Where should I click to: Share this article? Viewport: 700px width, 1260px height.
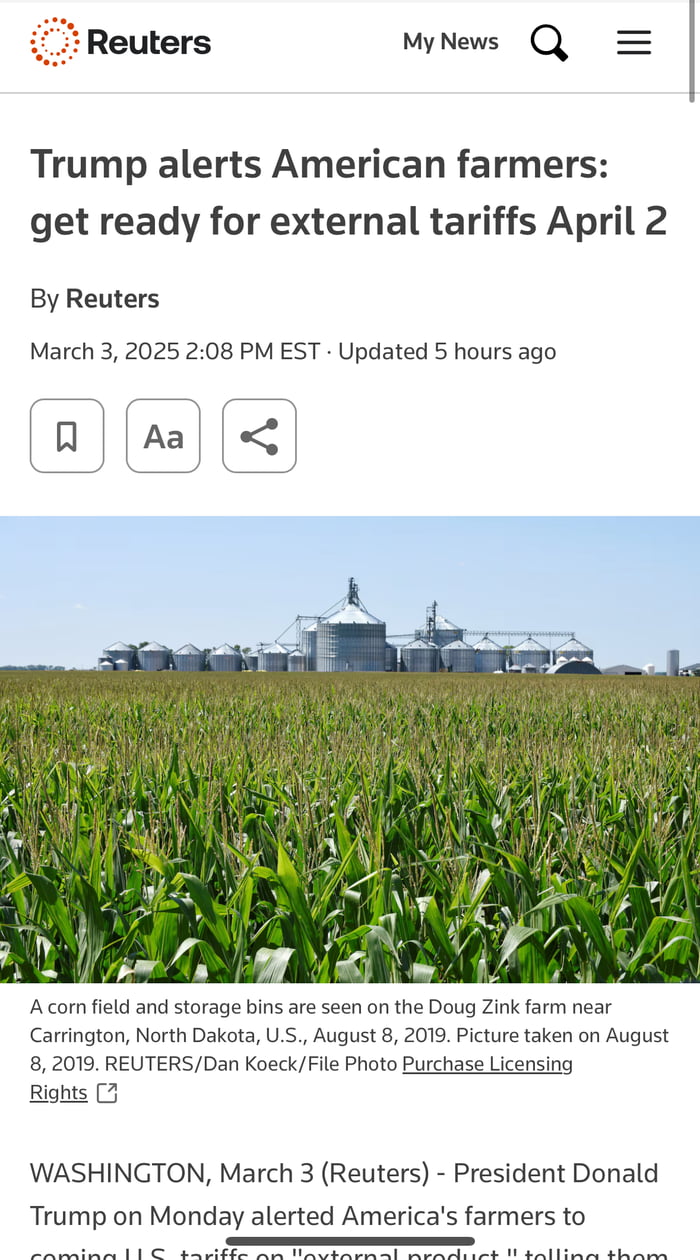click(x=259, y=436)
